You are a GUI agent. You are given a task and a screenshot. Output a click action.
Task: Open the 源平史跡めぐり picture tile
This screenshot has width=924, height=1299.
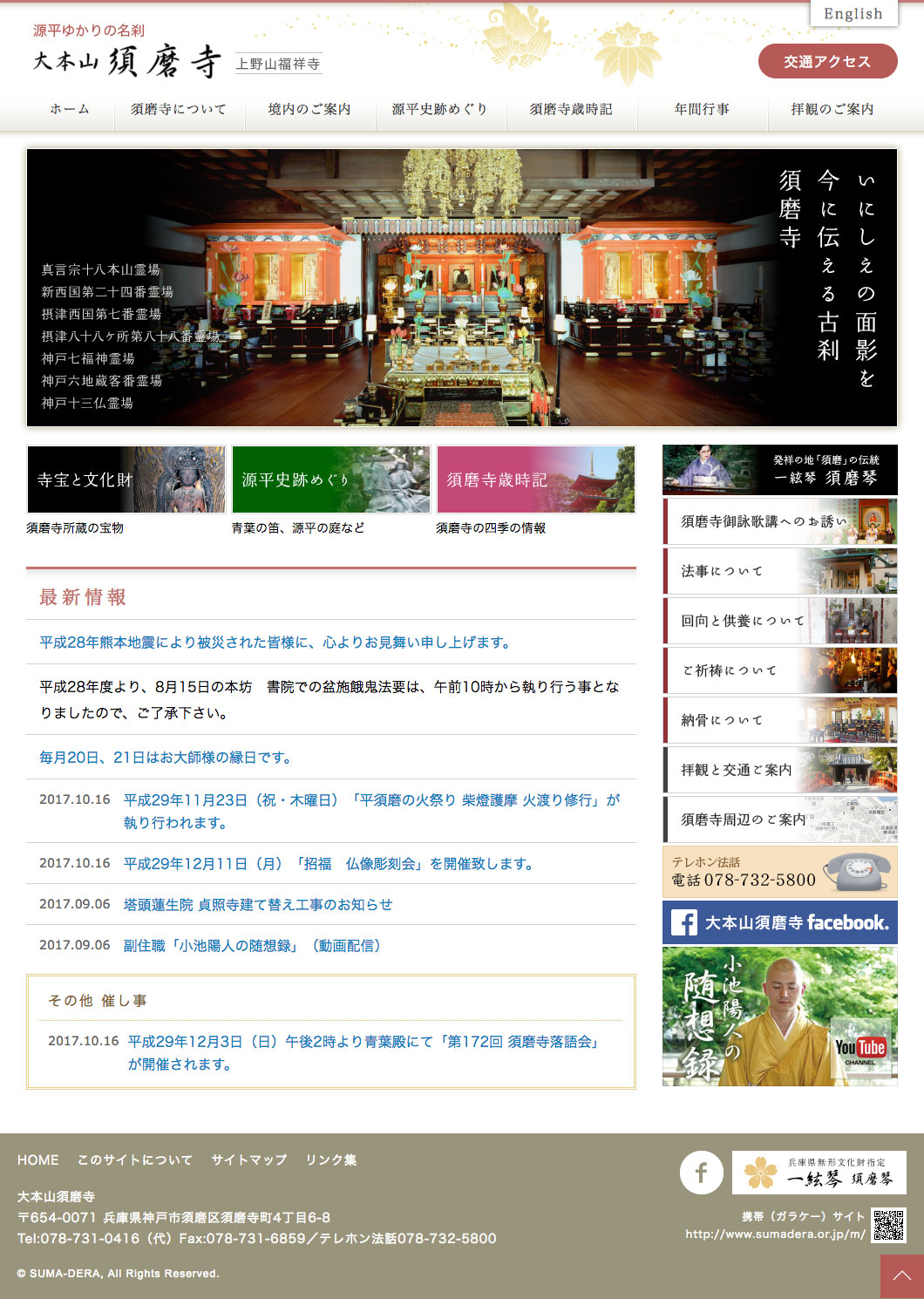(x=331, y=479)
